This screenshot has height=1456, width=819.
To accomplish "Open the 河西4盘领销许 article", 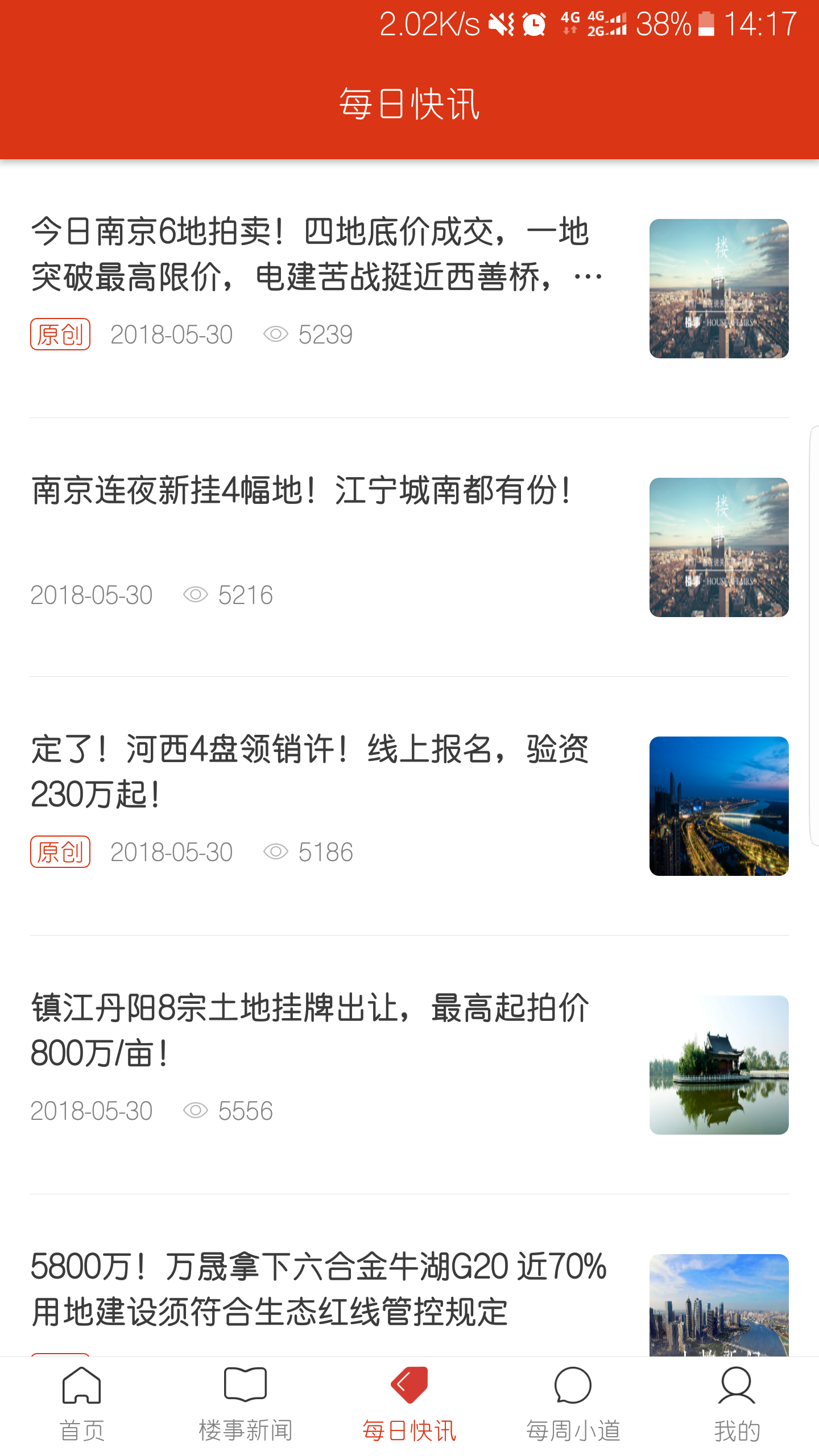I will point(310,771).
